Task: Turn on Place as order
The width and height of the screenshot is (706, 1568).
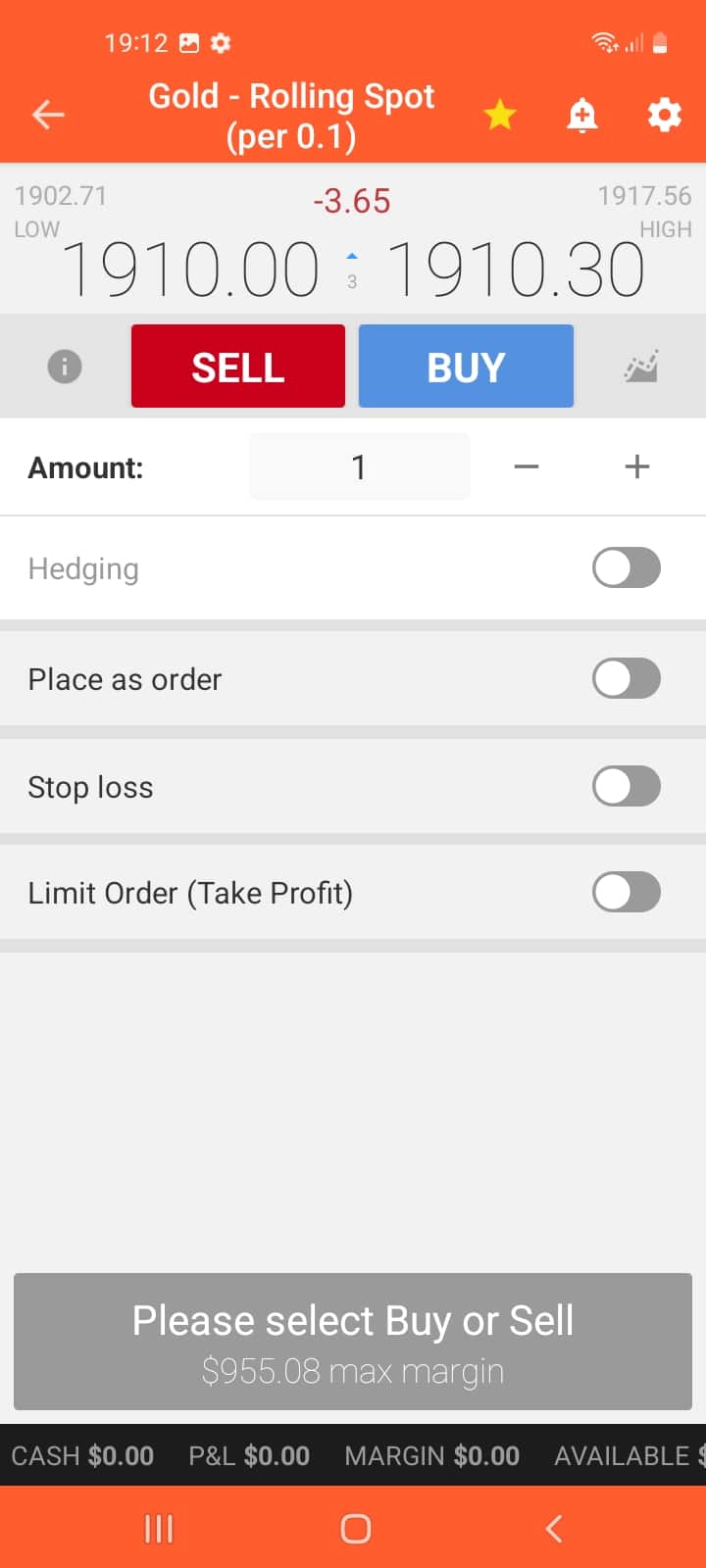Action: (x=626, y=678)
